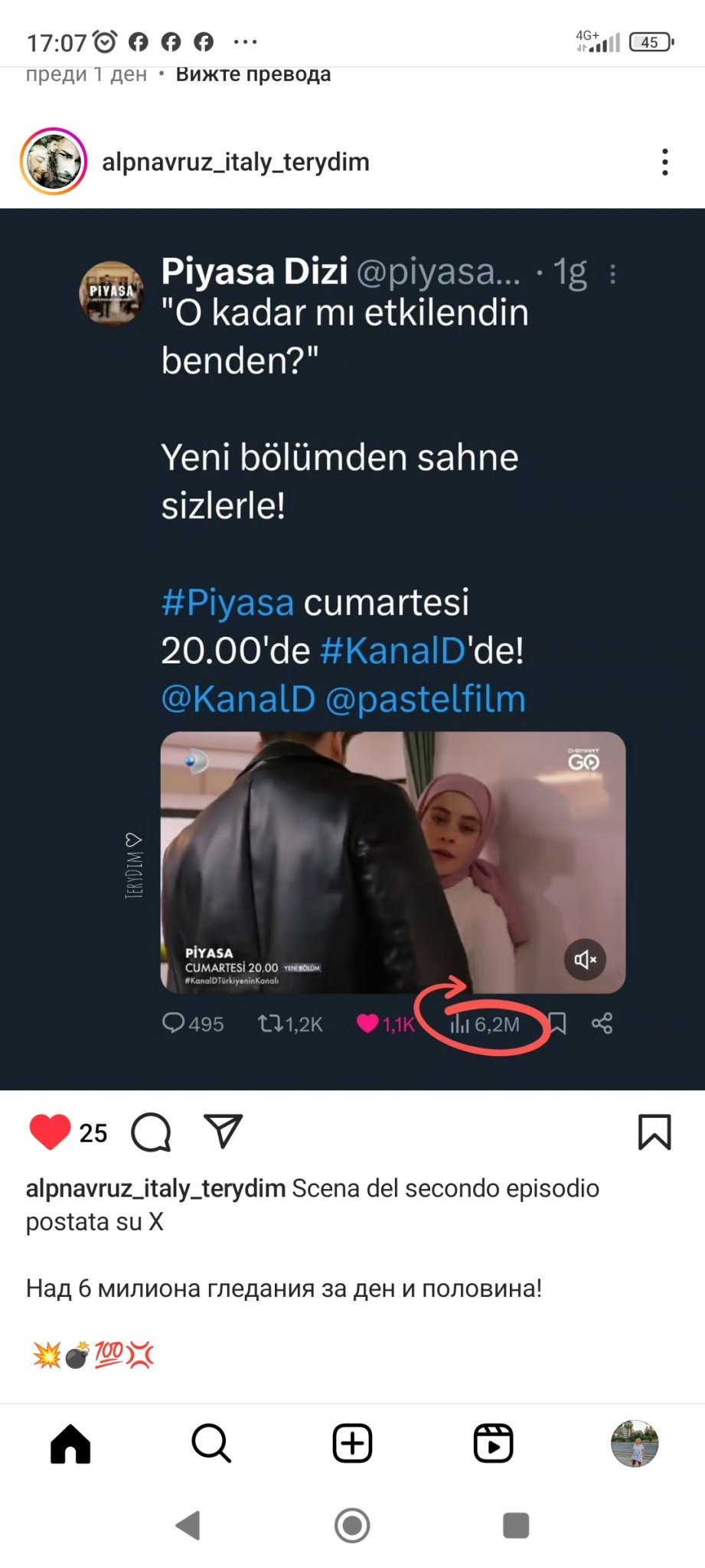705x1568 pixels.
Task: Switch to the Search tab
Action: click(x=211, y=1444)
